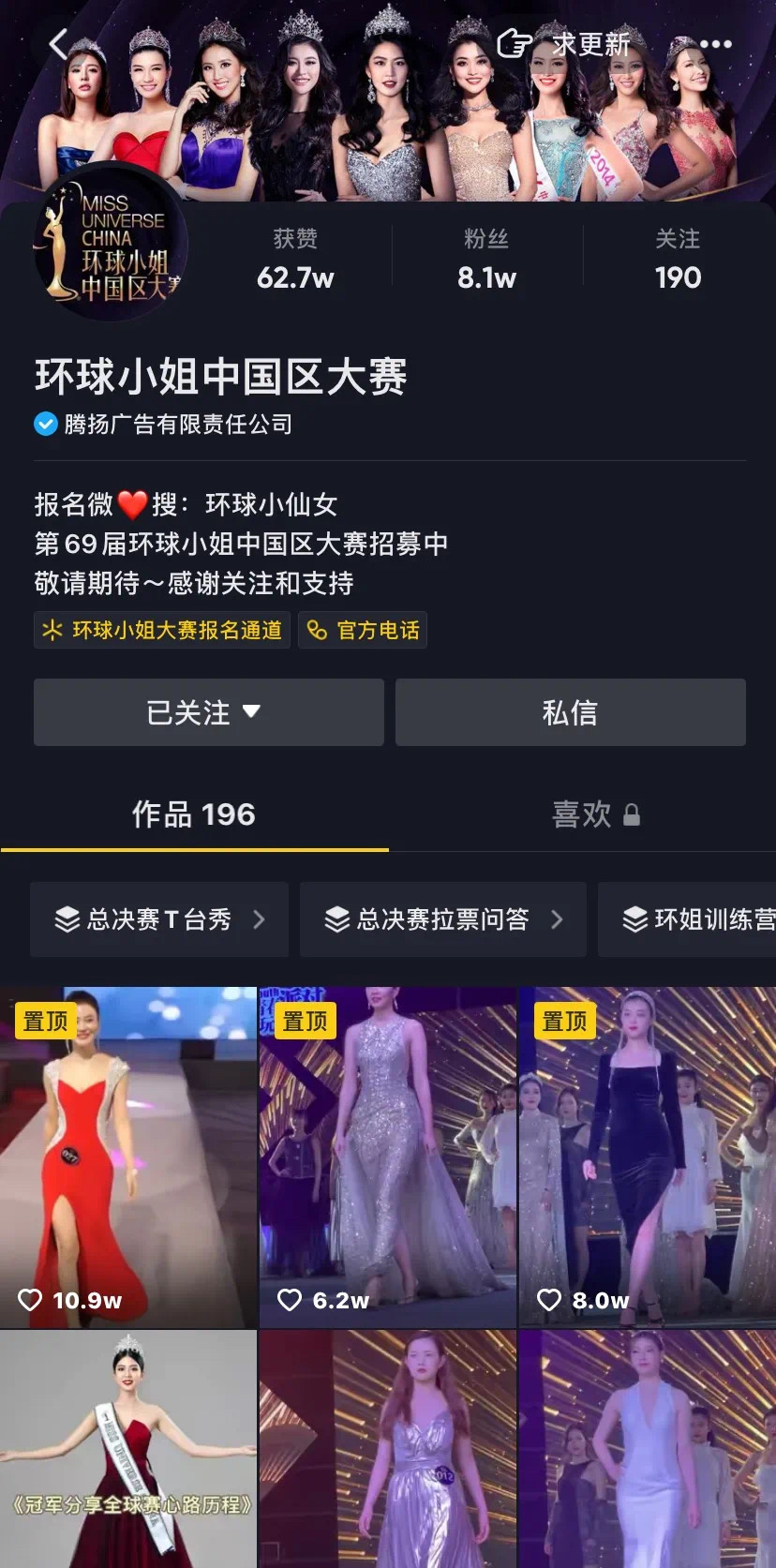
Task: Play pinned video with 8.0w likes
Action: (x=647, y=1157)
